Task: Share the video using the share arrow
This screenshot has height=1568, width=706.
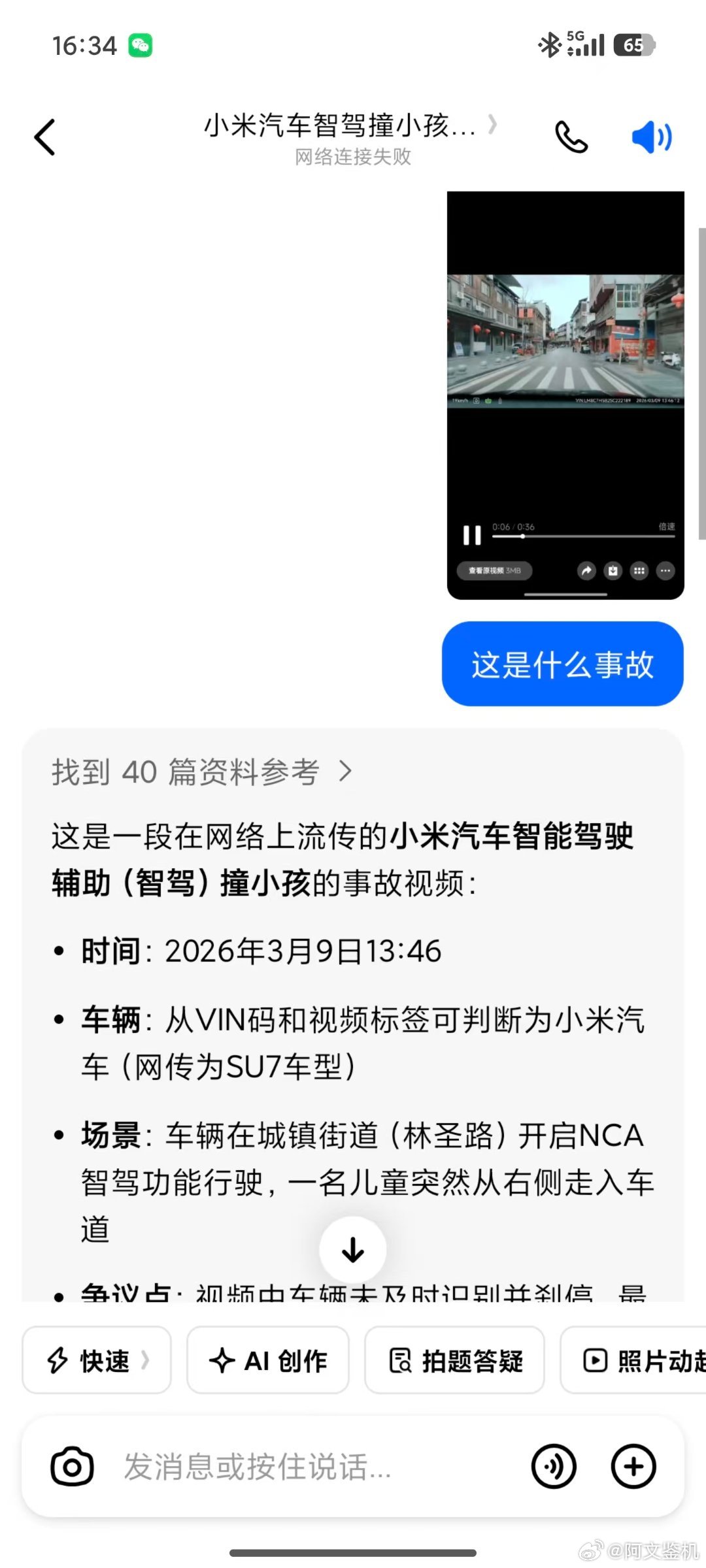Action: (586, 570)
